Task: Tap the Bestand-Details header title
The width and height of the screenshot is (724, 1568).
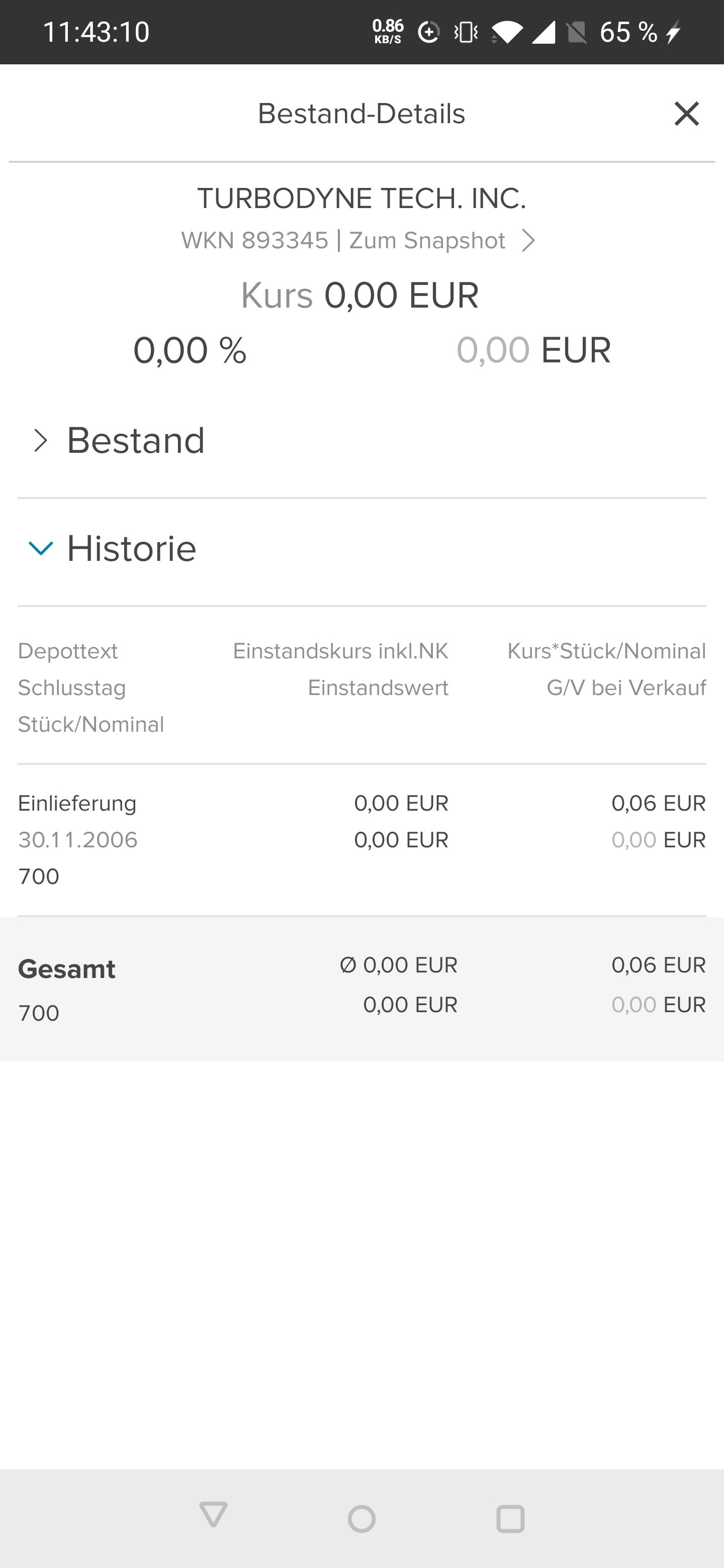Action: click(x=361, y=113)
